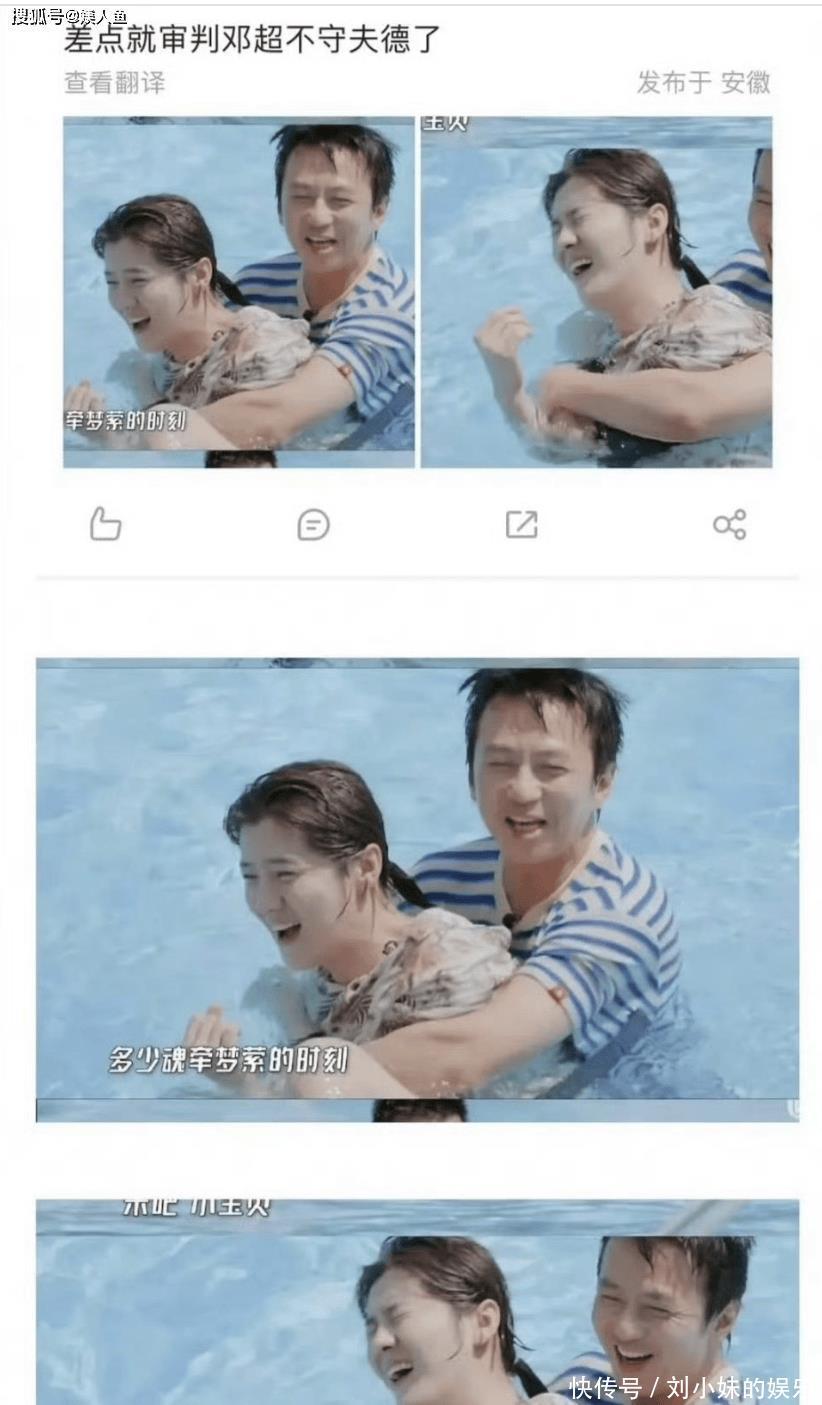Repost with the square-arrow icon
The height and width of the screenshot is (1405, 822).
(521, 524)
